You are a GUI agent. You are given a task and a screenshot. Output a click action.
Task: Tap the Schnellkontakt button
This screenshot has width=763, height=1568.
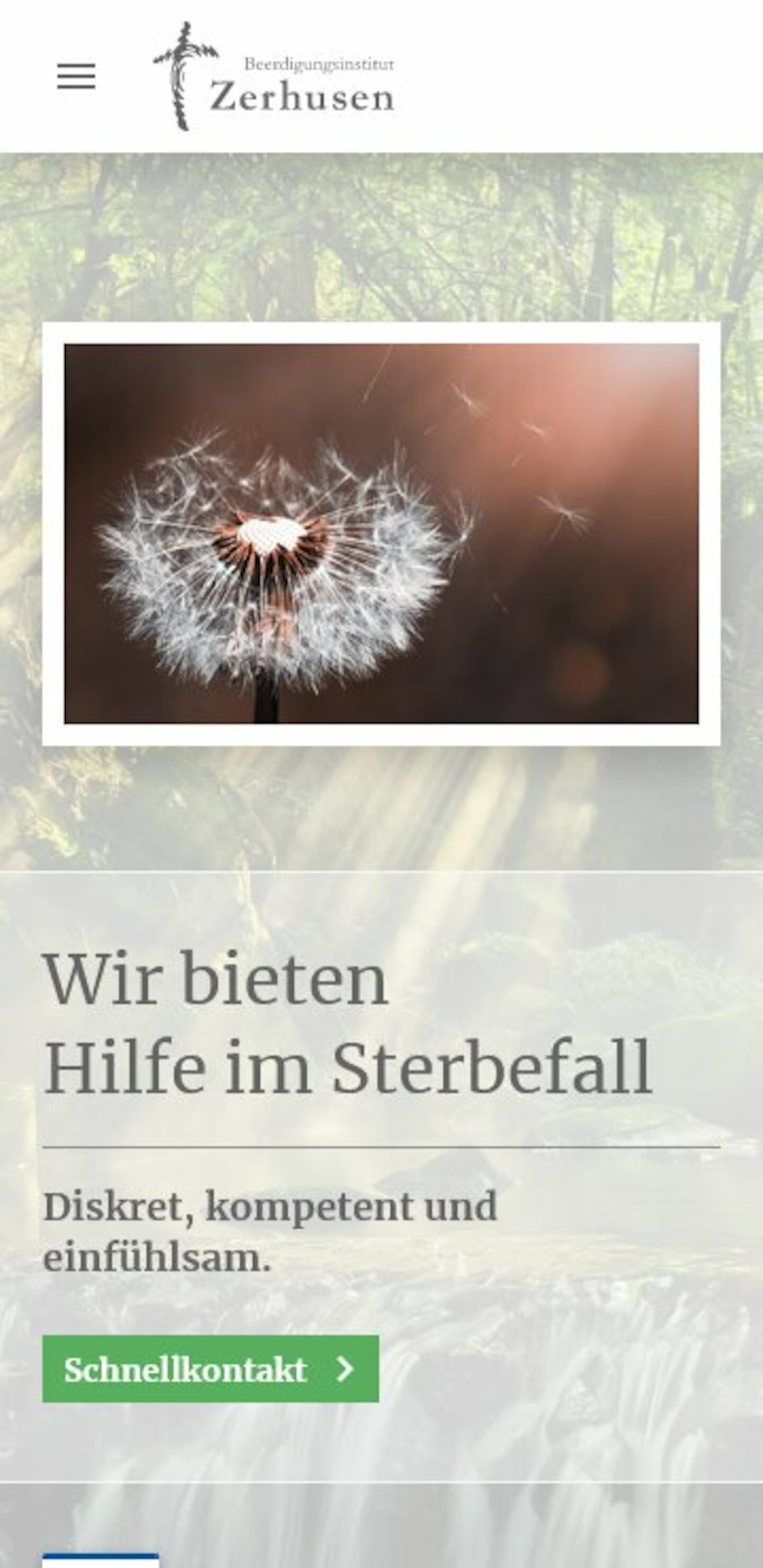click(x=210, y=1369)
